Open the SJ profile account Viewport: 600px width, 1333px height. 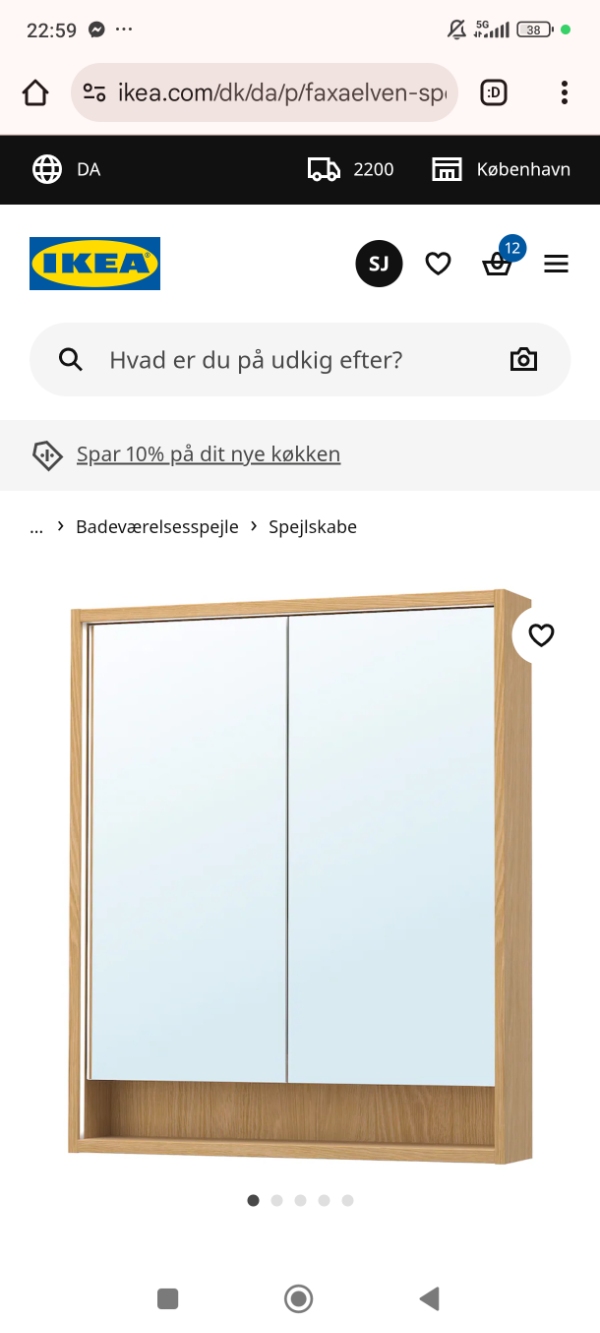click(x=379, y=264)
